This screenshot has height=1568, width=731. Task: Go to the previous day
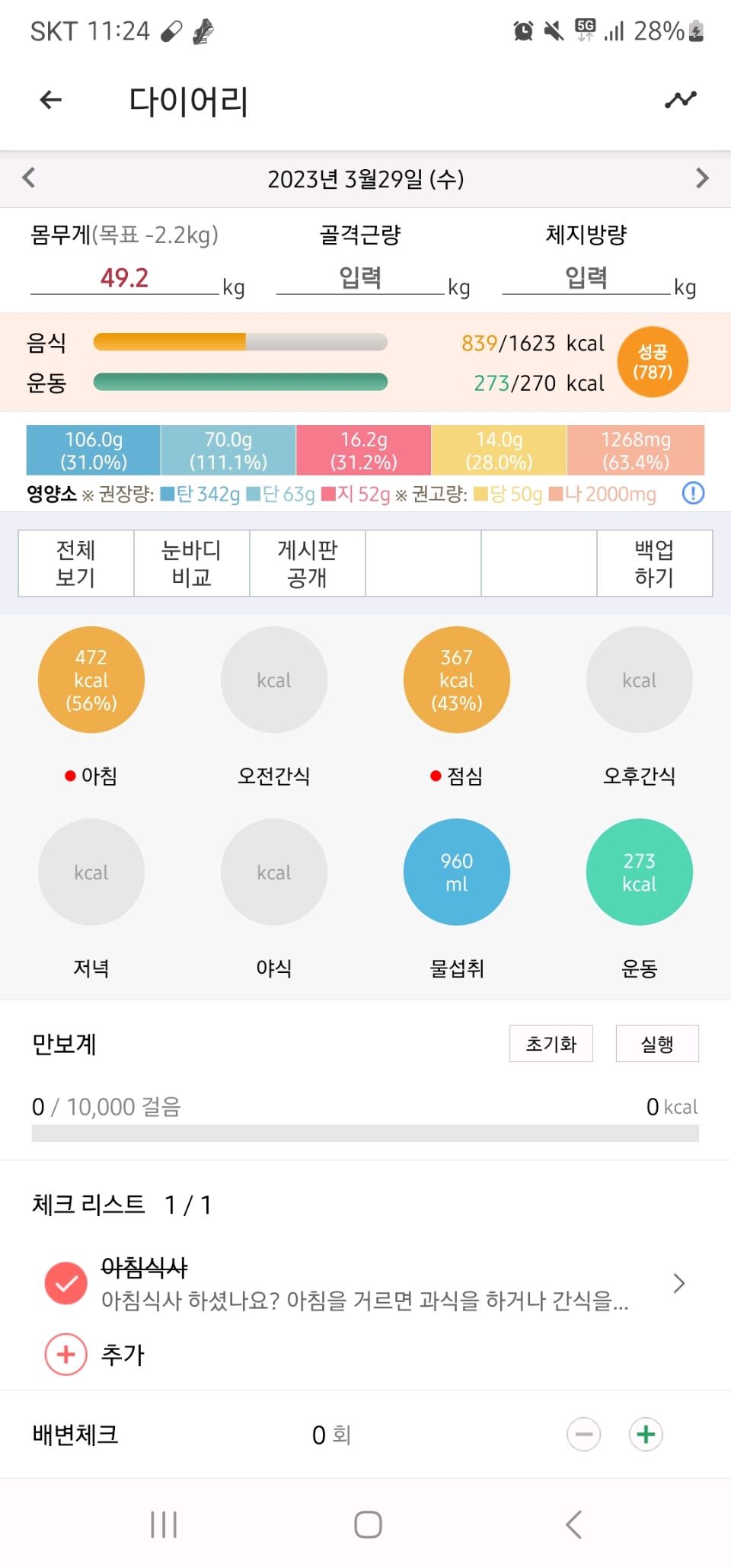pyautogui.click(x=29, y=178)
